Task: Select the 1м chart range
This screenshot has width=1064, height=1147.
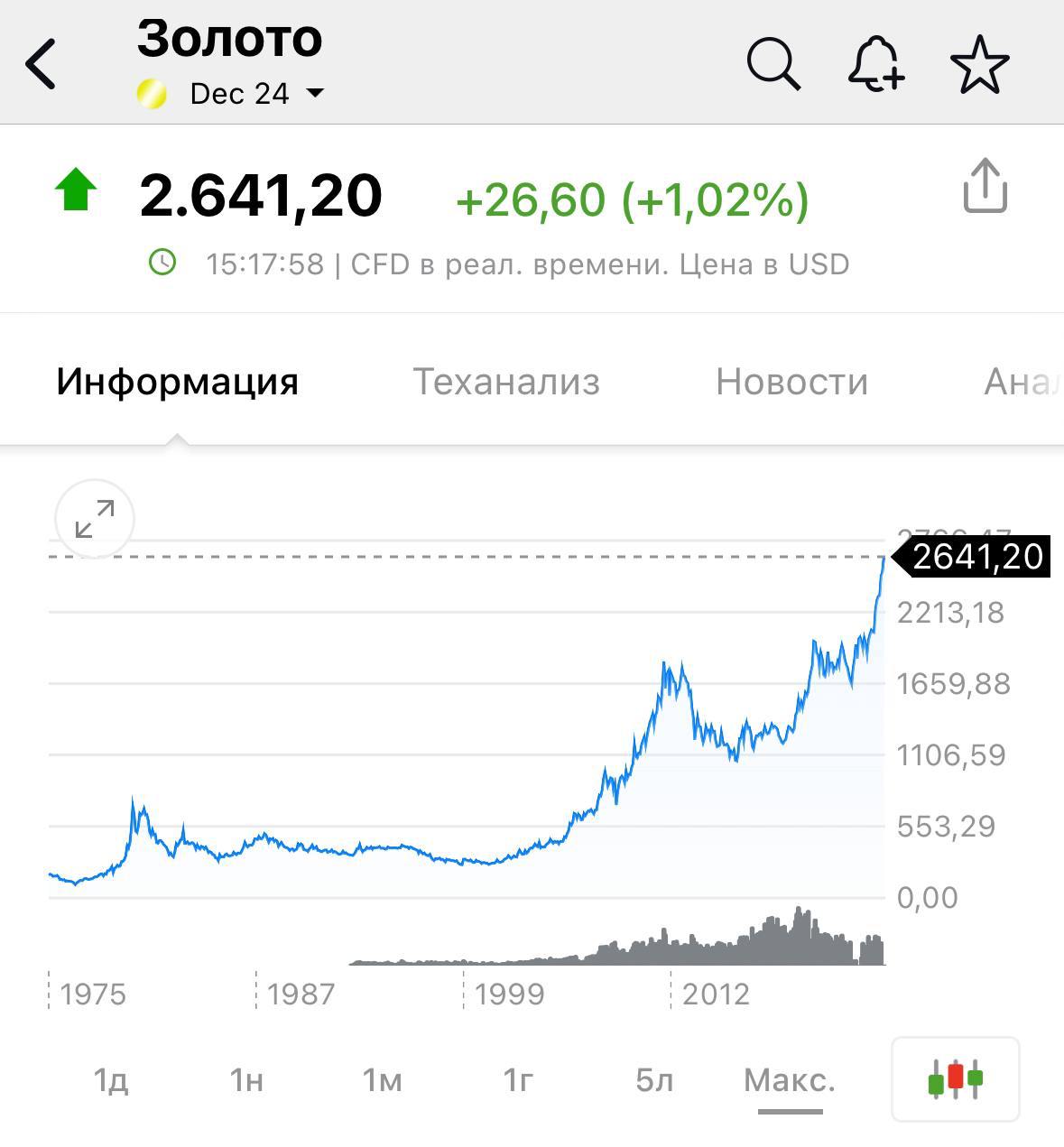Action: pyautogui.click(x=382, y=1079)
